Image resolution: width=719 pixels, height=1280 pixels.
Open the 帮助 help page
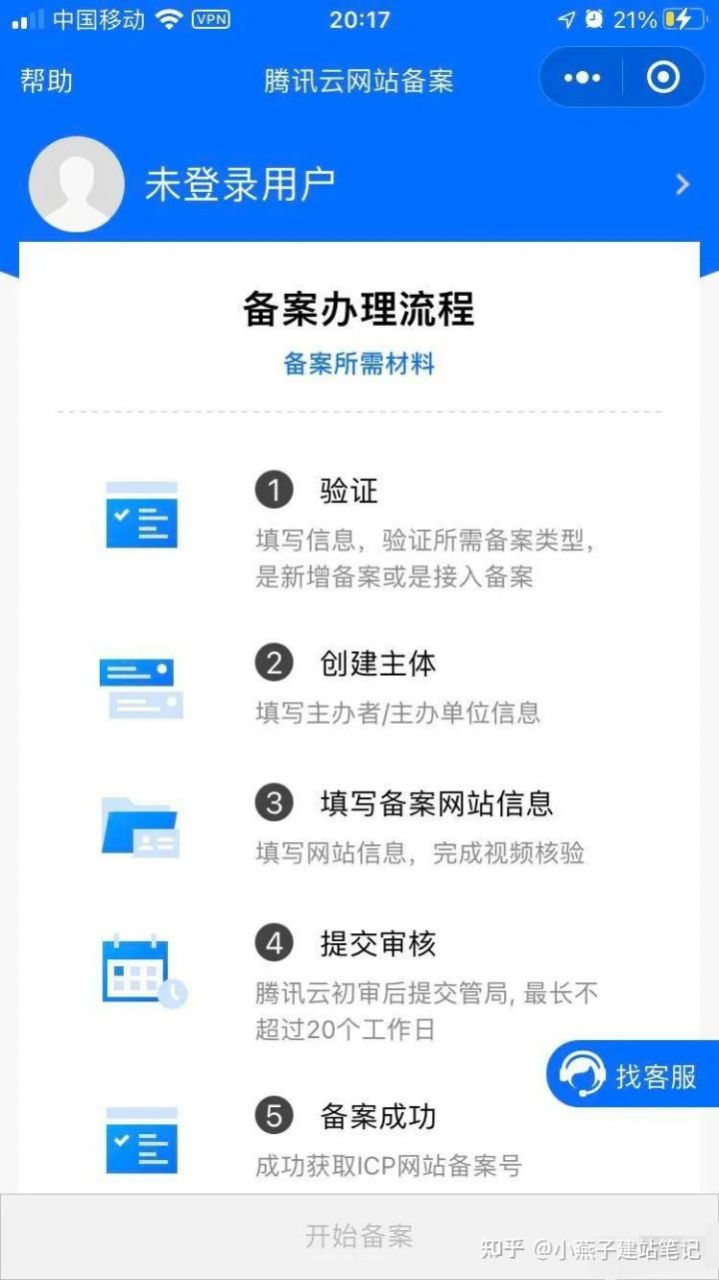click(x=46, y=80)
